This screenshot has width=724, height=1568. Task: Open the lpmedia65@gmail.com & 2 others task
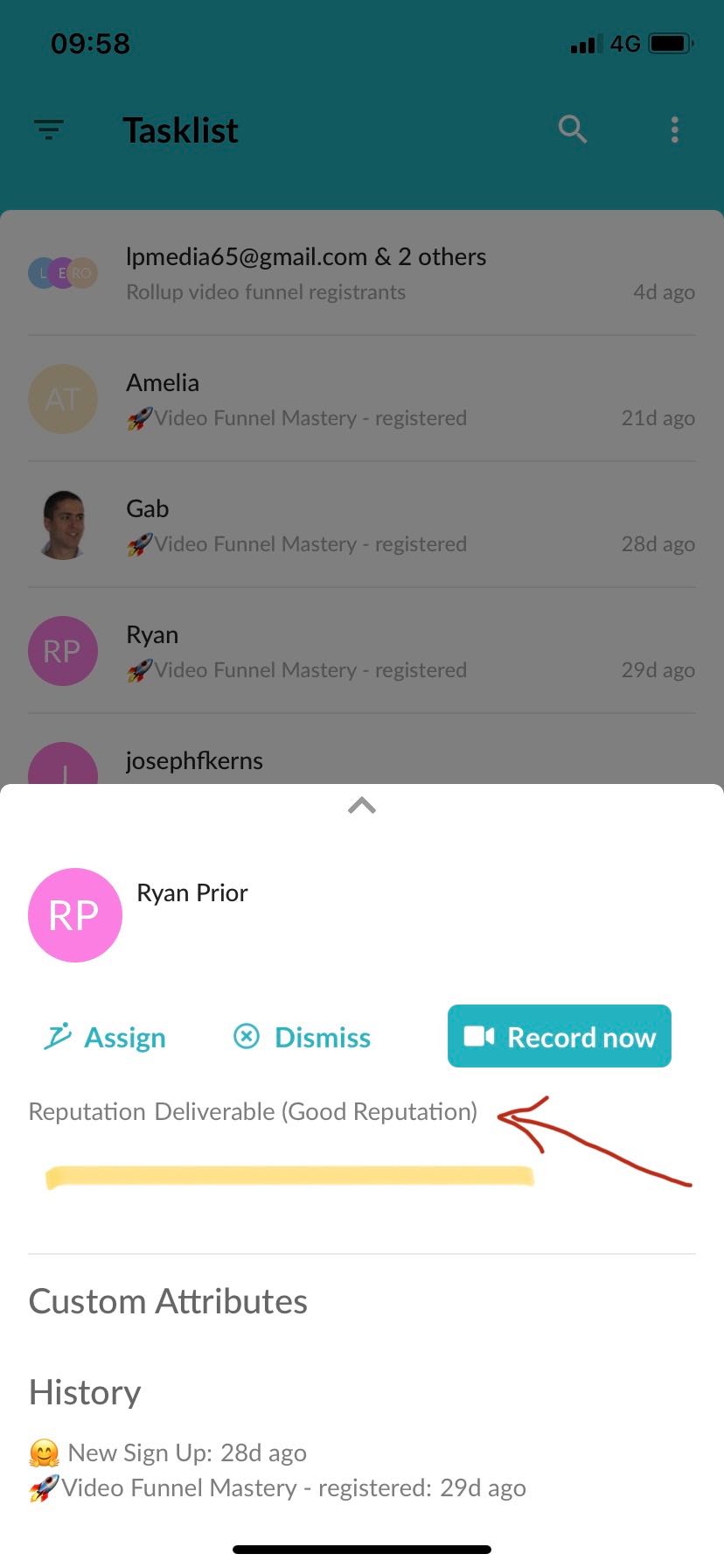pos(362,273)
